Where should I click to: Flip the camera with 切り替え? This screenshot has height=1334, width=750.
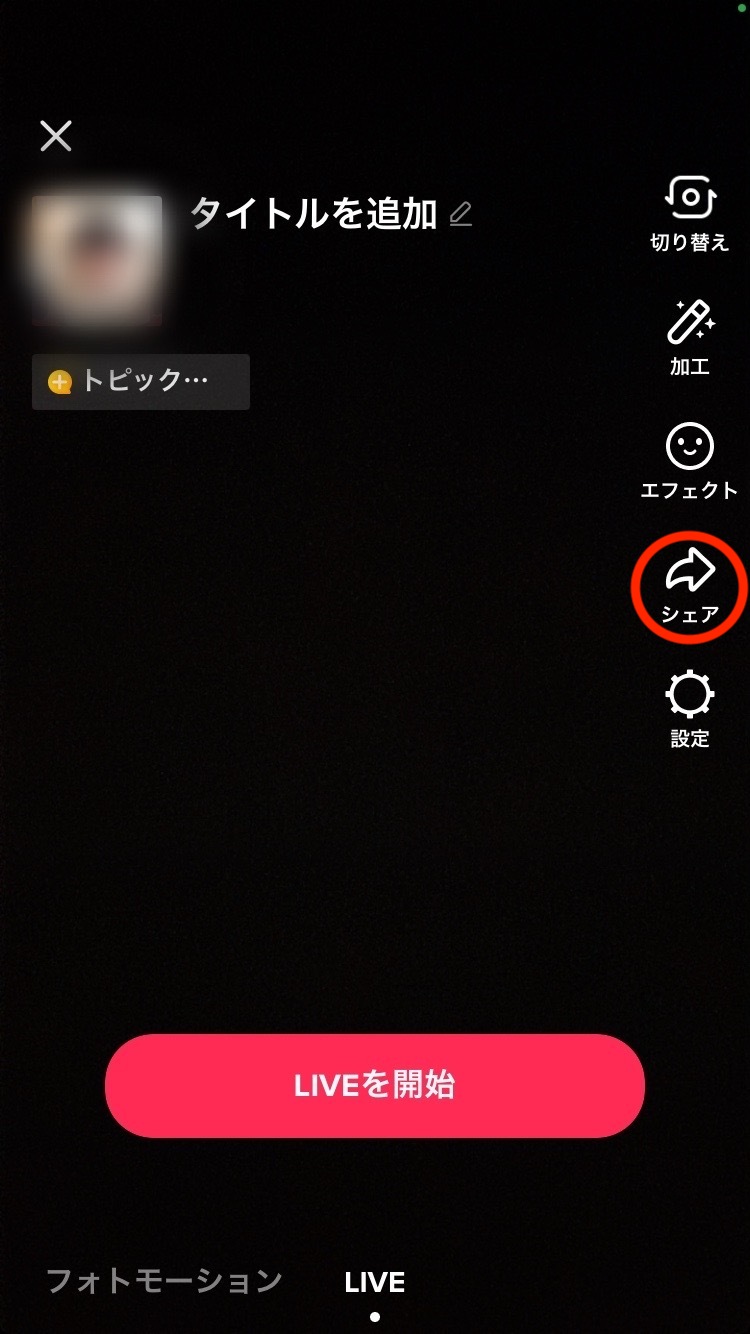click(689, 212)
